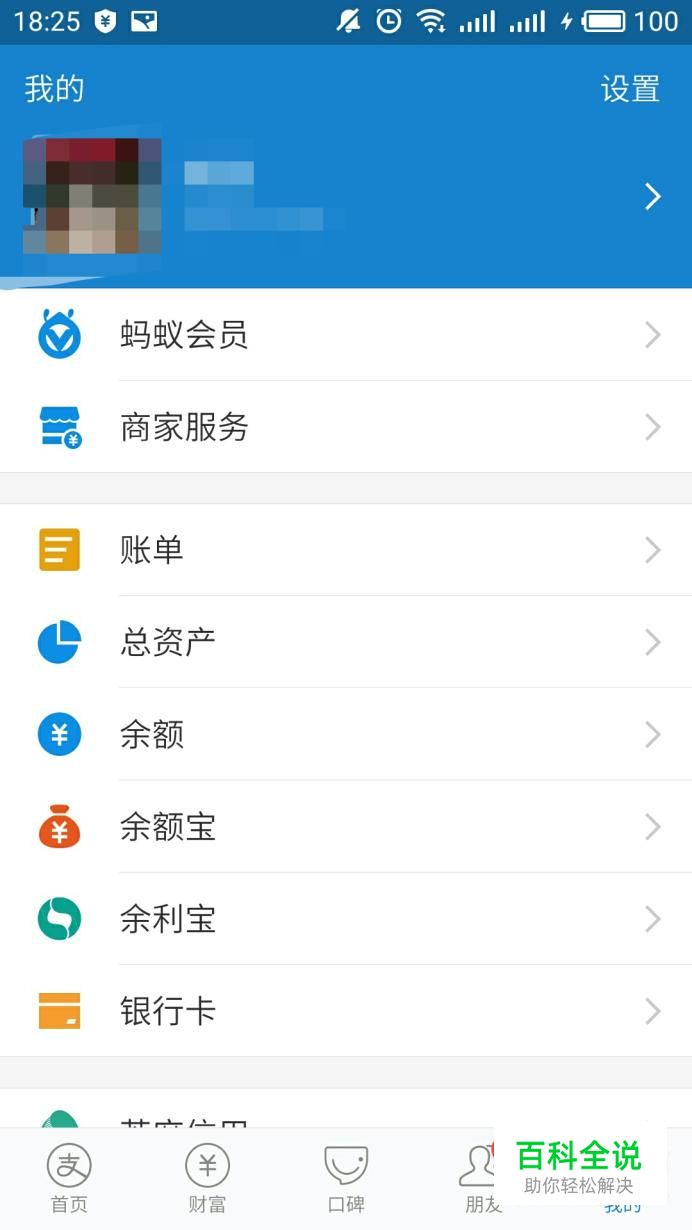
Task: Open 设置 settings
Action: [629, 89]
